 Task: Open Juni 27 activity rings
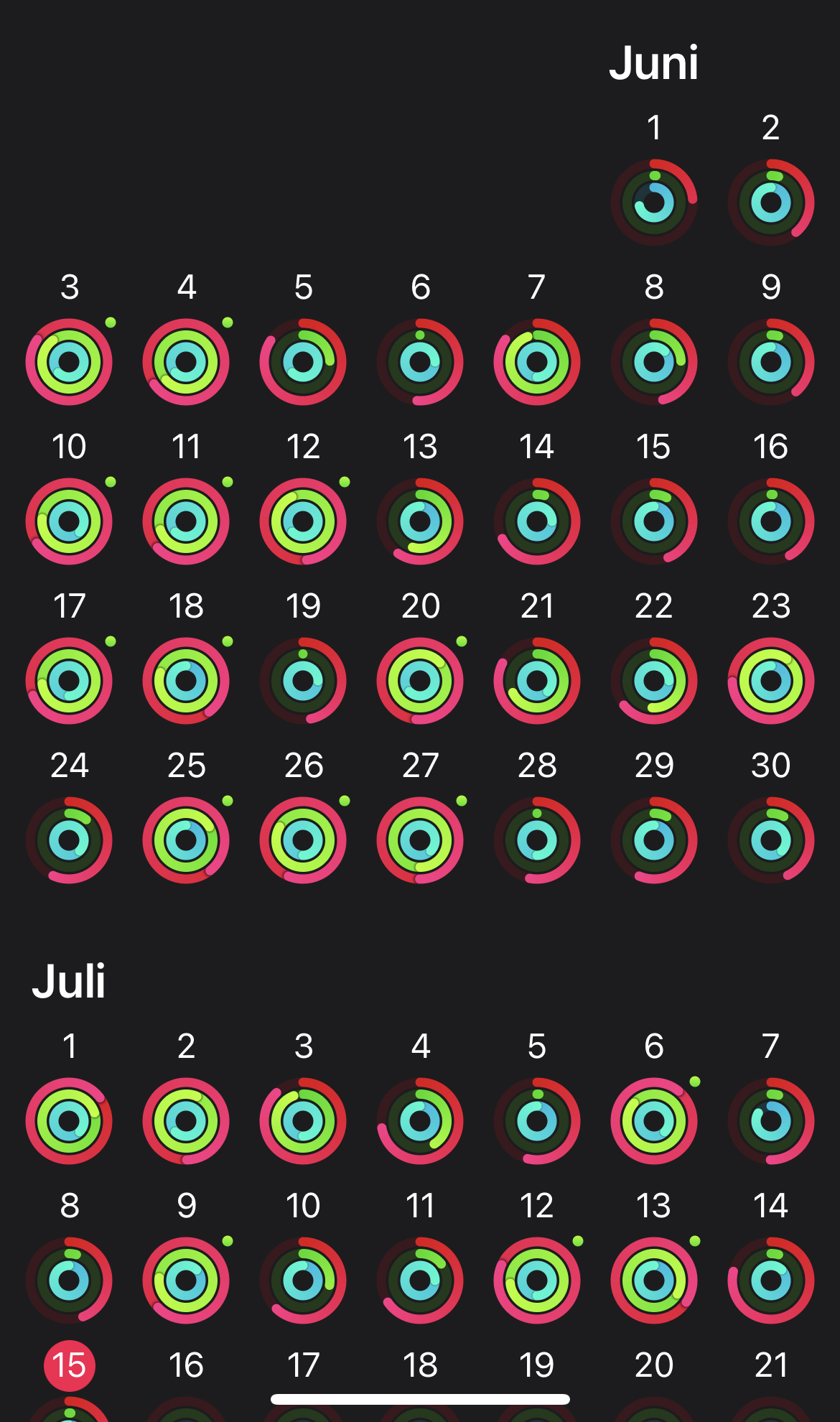[x=420, y=840]
